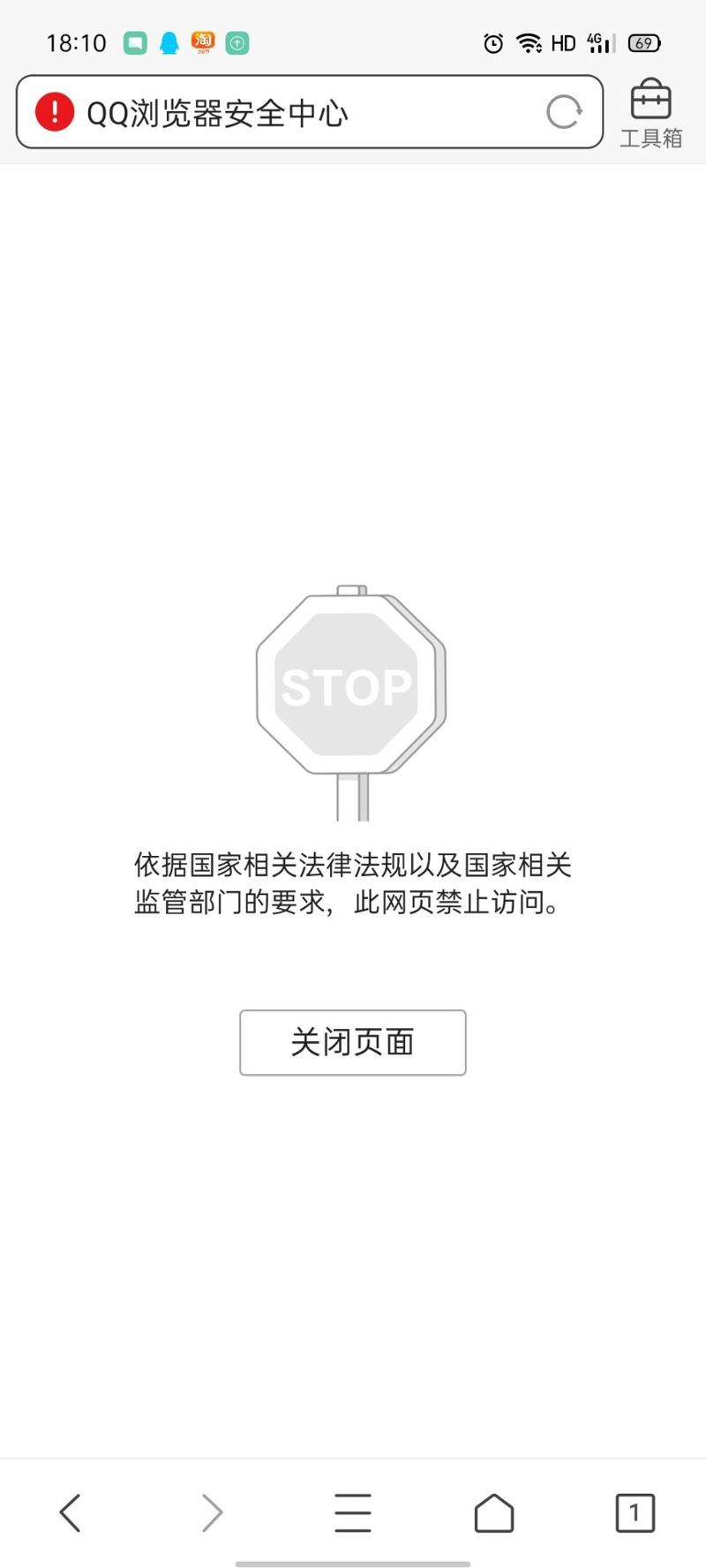Tap the 关闭页面 button

click(x=352, y=1042)
